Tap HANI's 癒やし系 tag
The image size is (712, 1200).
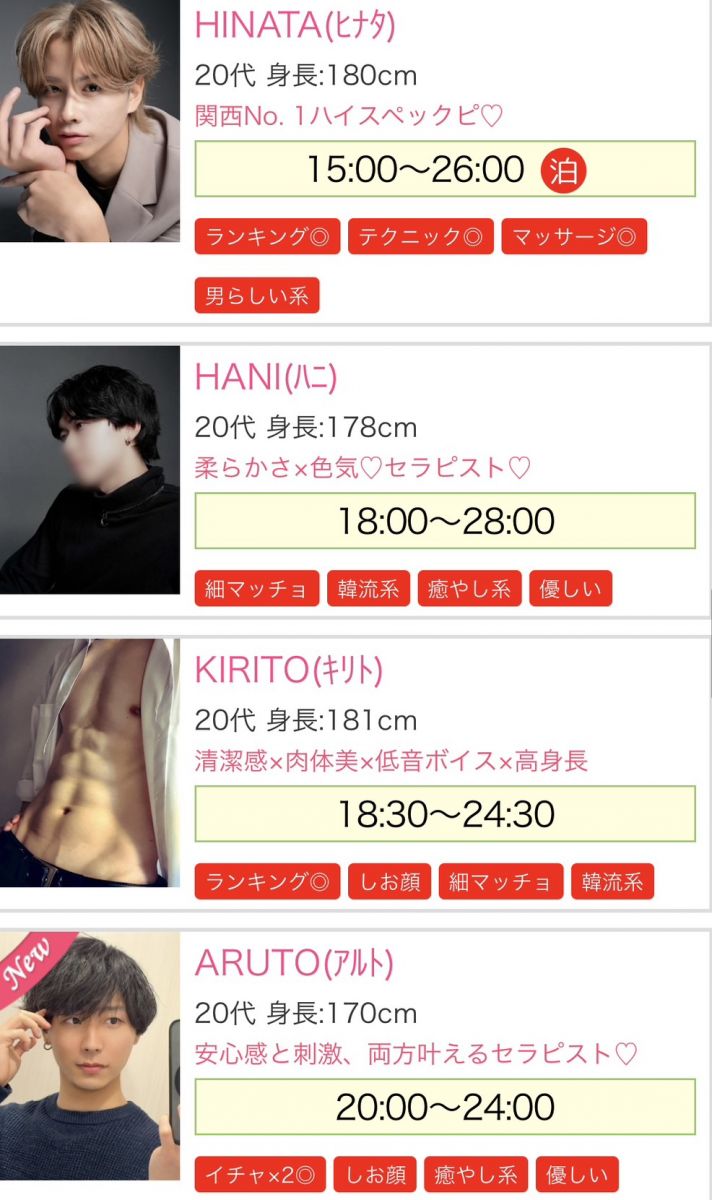470,589
